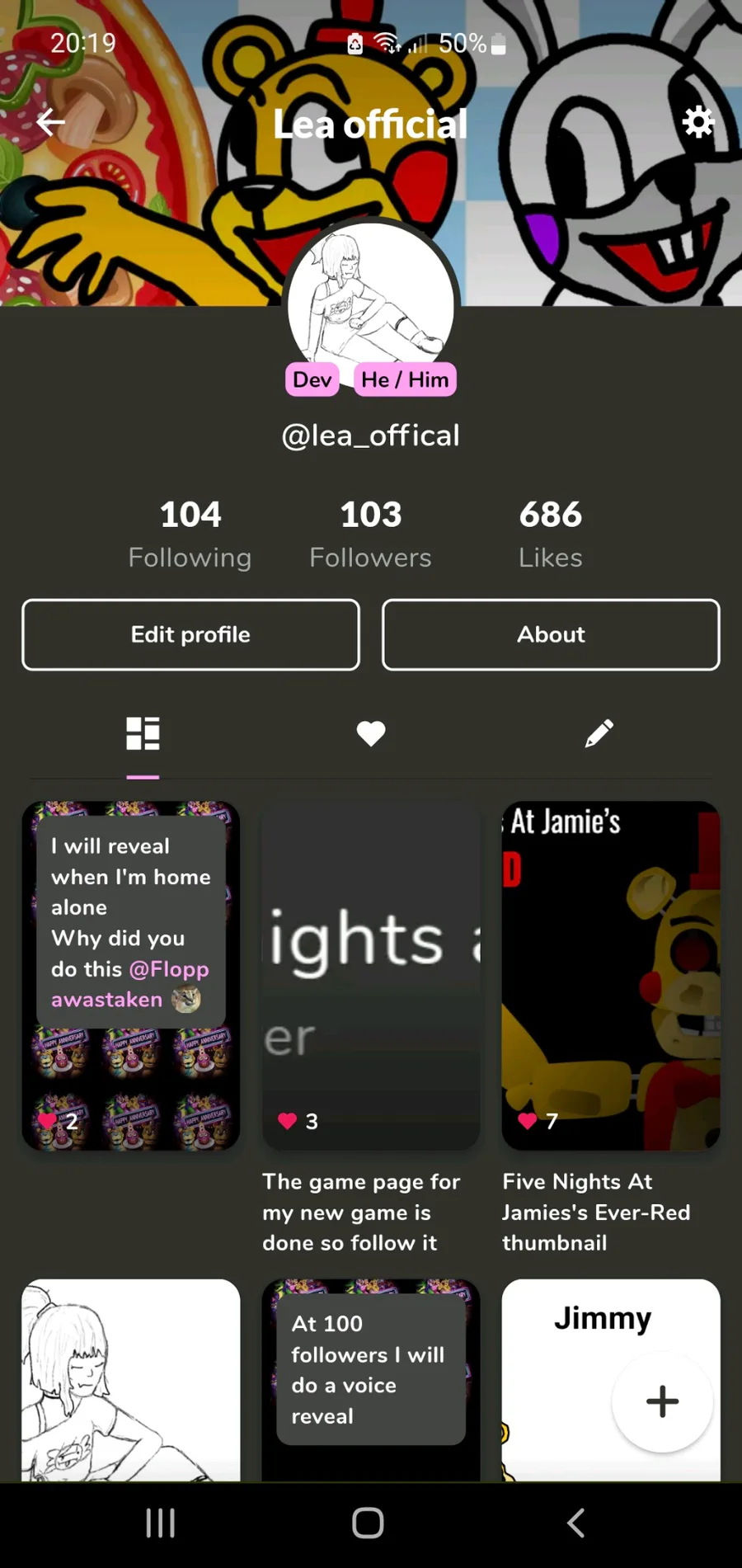Viewport: 742px width, 1568px height.
Task: Open the settings gear
Action: 697,122
